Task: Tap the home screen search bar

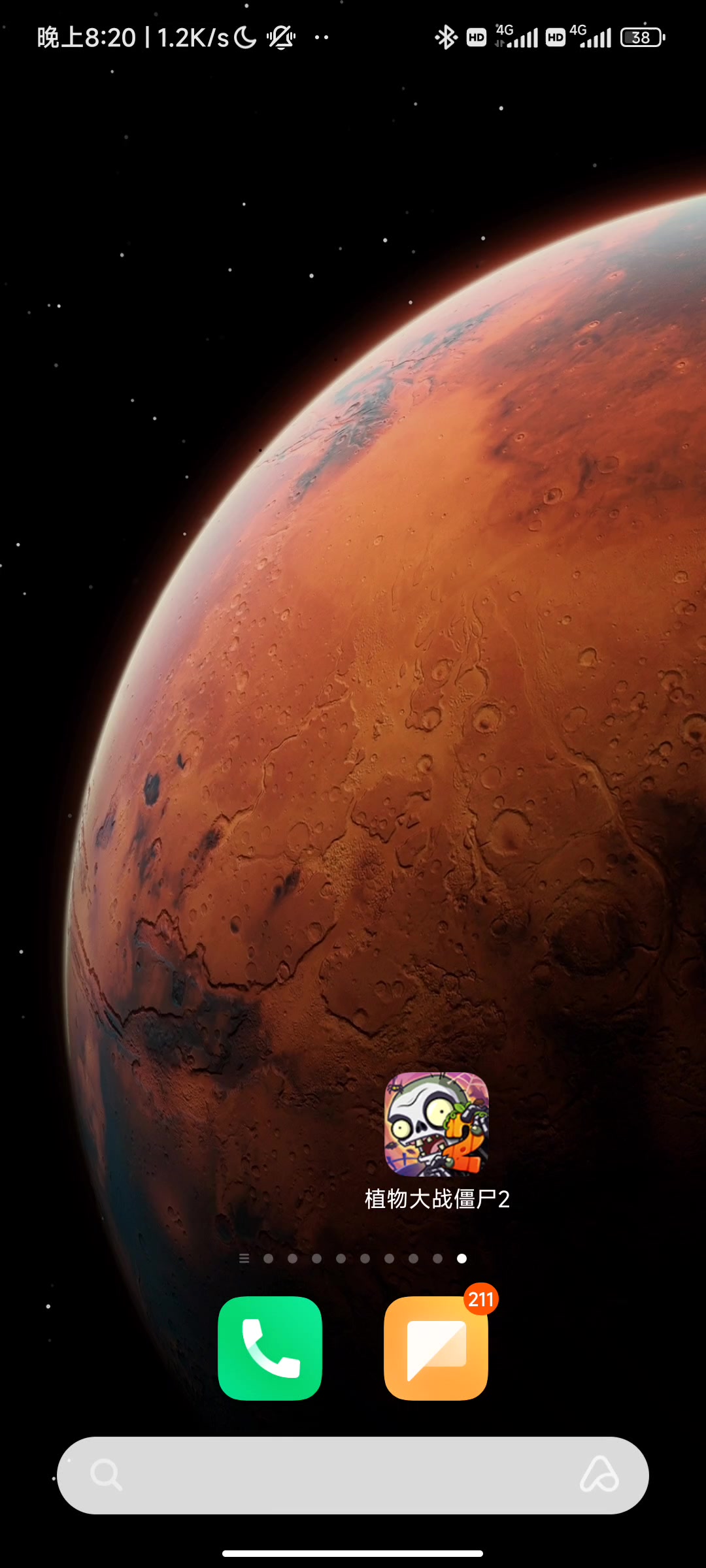Action: [x=340, y=1475]
